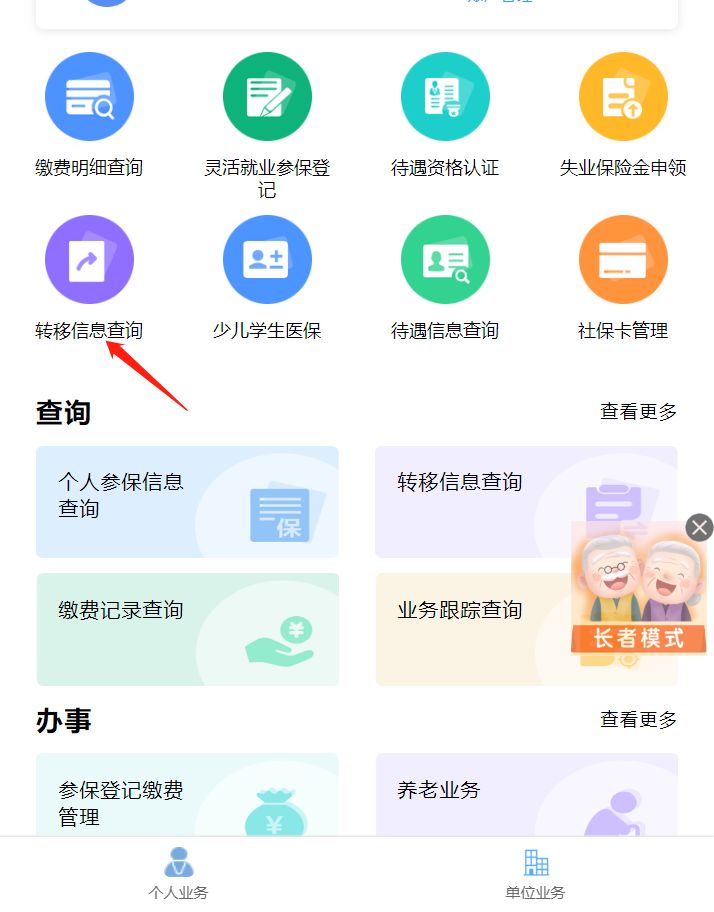The width and height of the screenshot is (714, 912).
Task: Open 失业保险金申领
Action: tap(623, 97)
